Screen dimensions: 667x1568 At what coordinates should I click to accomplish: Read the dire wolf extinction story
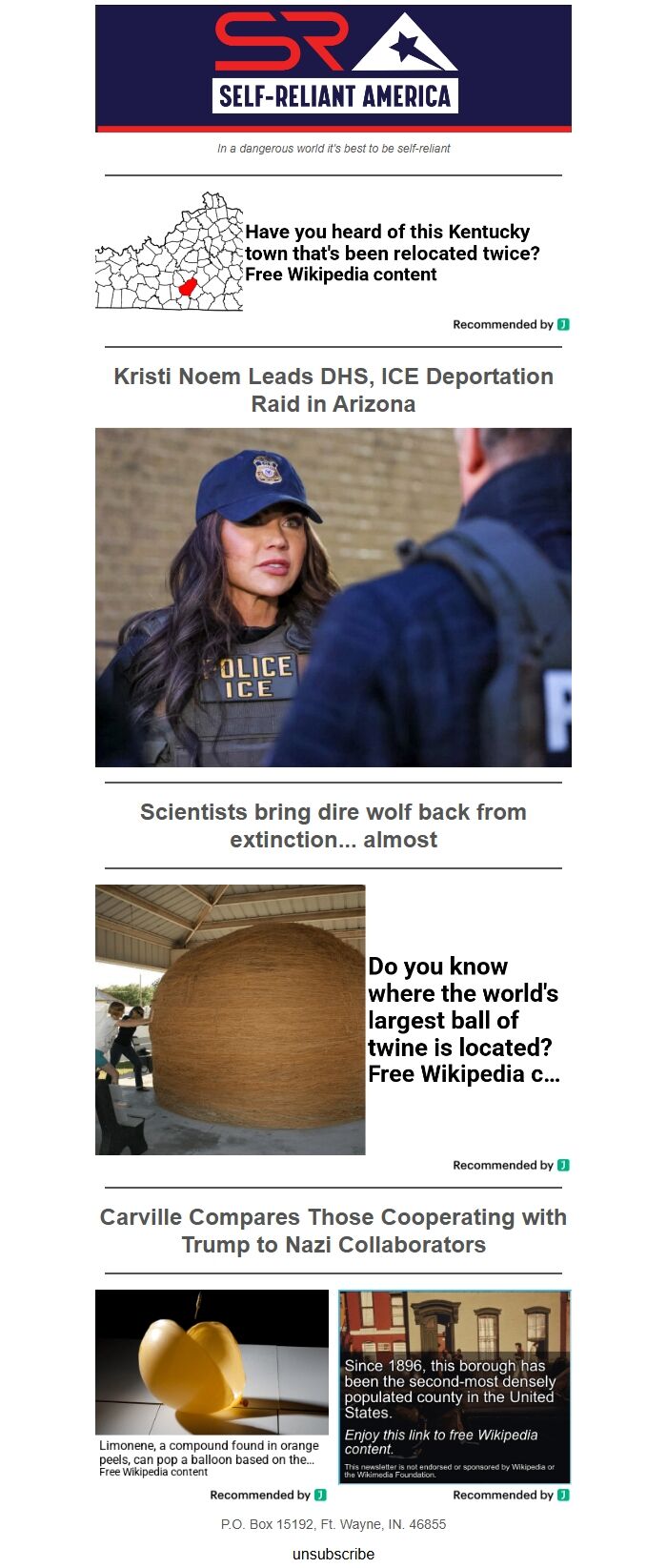[333, 825]
